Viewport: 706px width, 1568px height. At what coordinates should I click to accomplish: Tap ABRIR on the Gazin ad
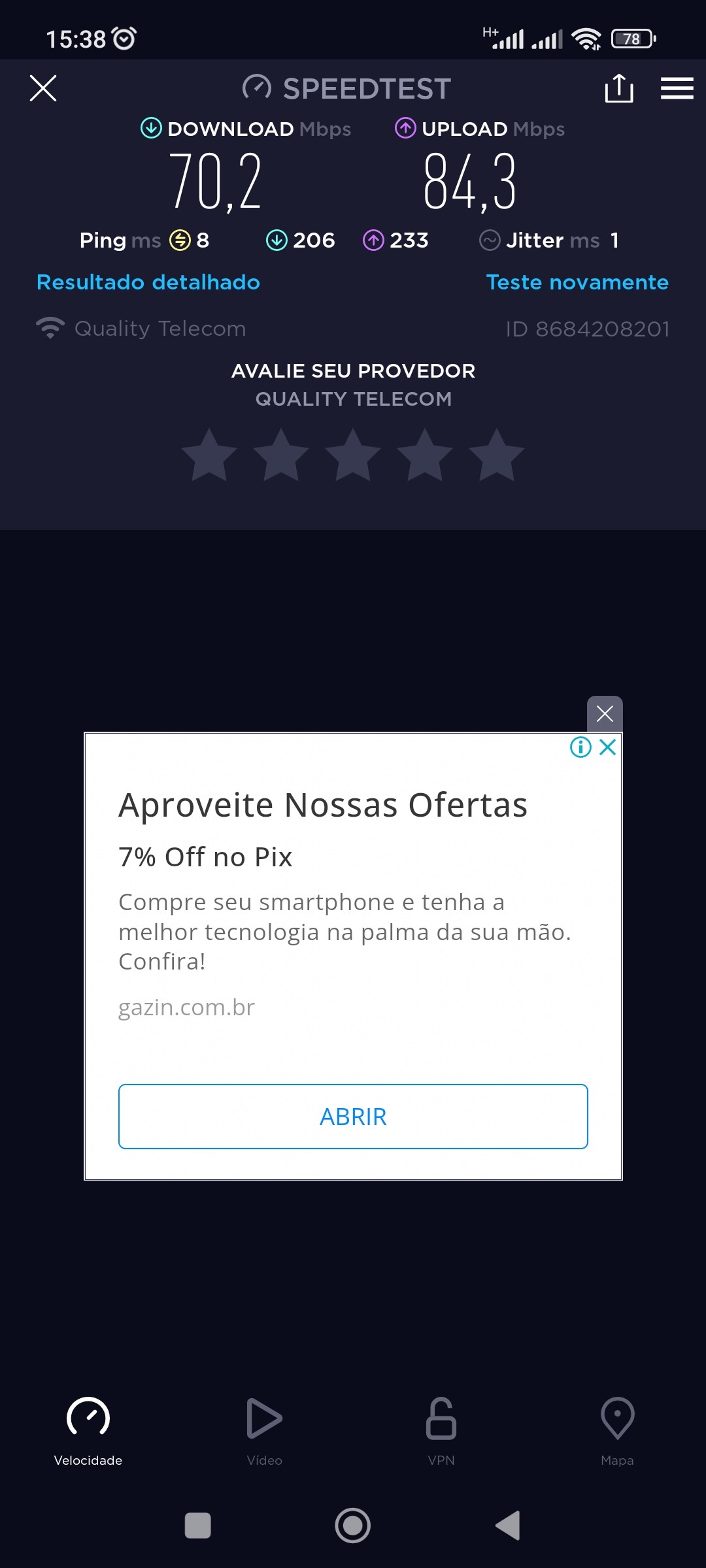[x=353, y=1117]
